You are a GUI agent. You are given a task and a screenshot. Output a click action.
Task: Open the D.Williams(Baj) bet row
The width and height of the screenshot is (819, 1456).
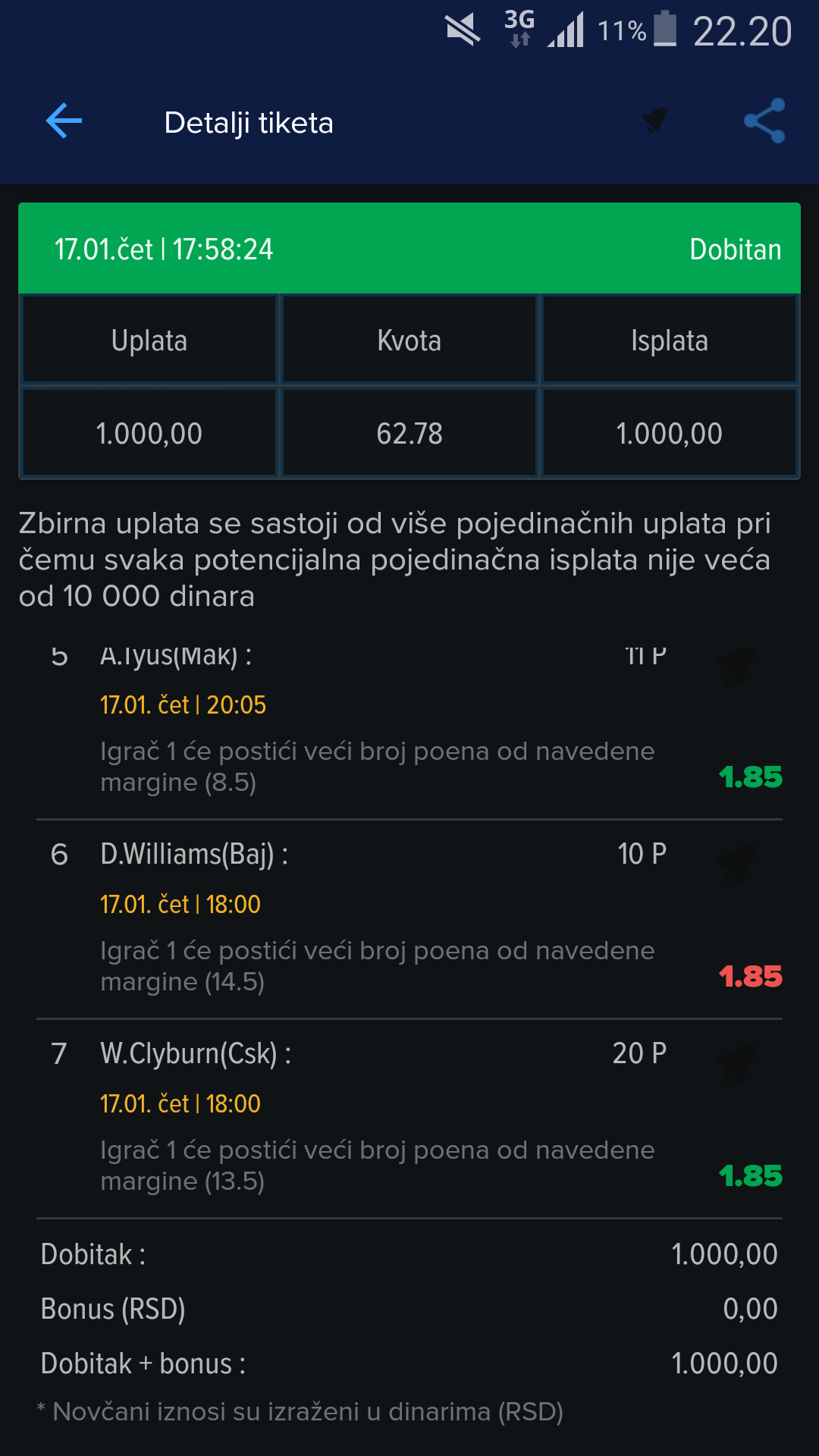click(409, 919)
